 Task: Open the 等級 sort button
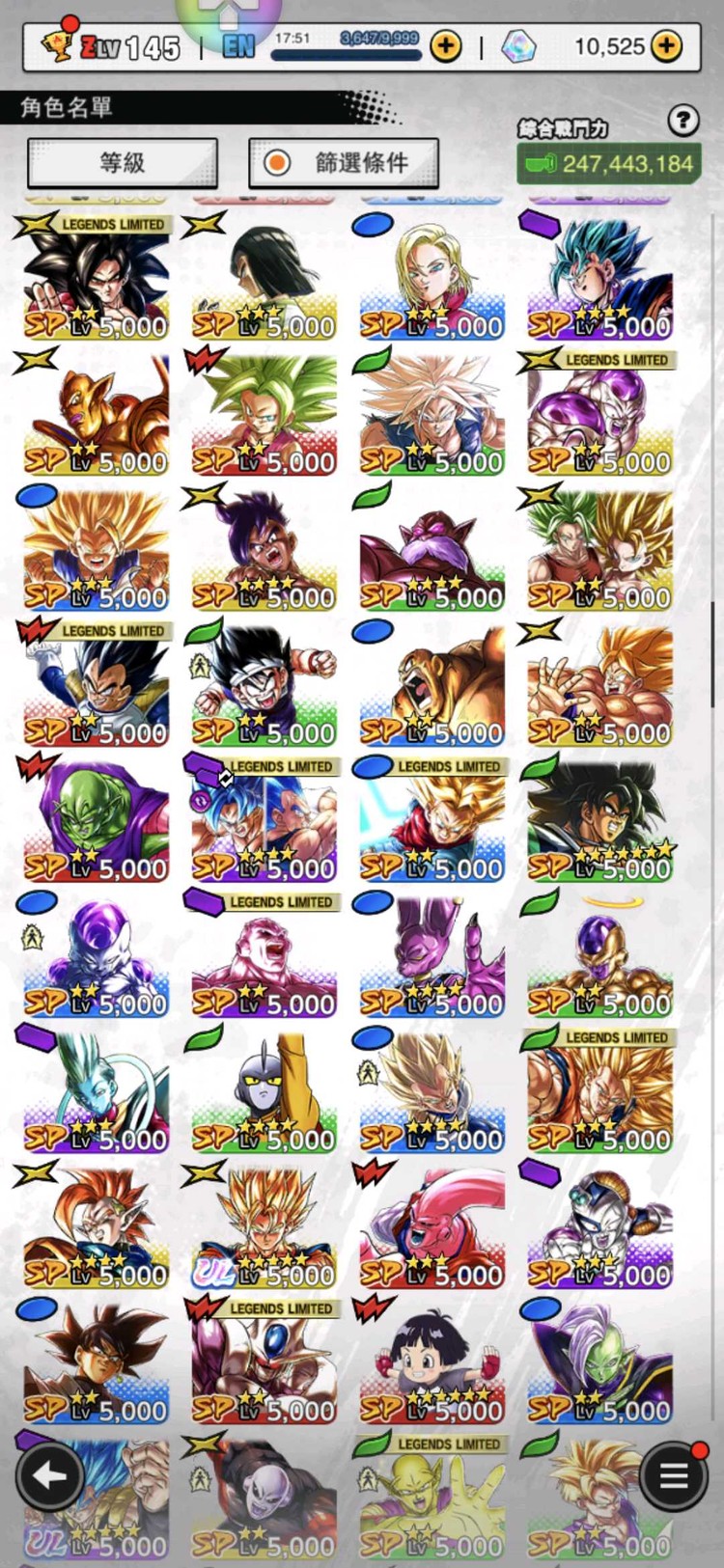point(123,162)
